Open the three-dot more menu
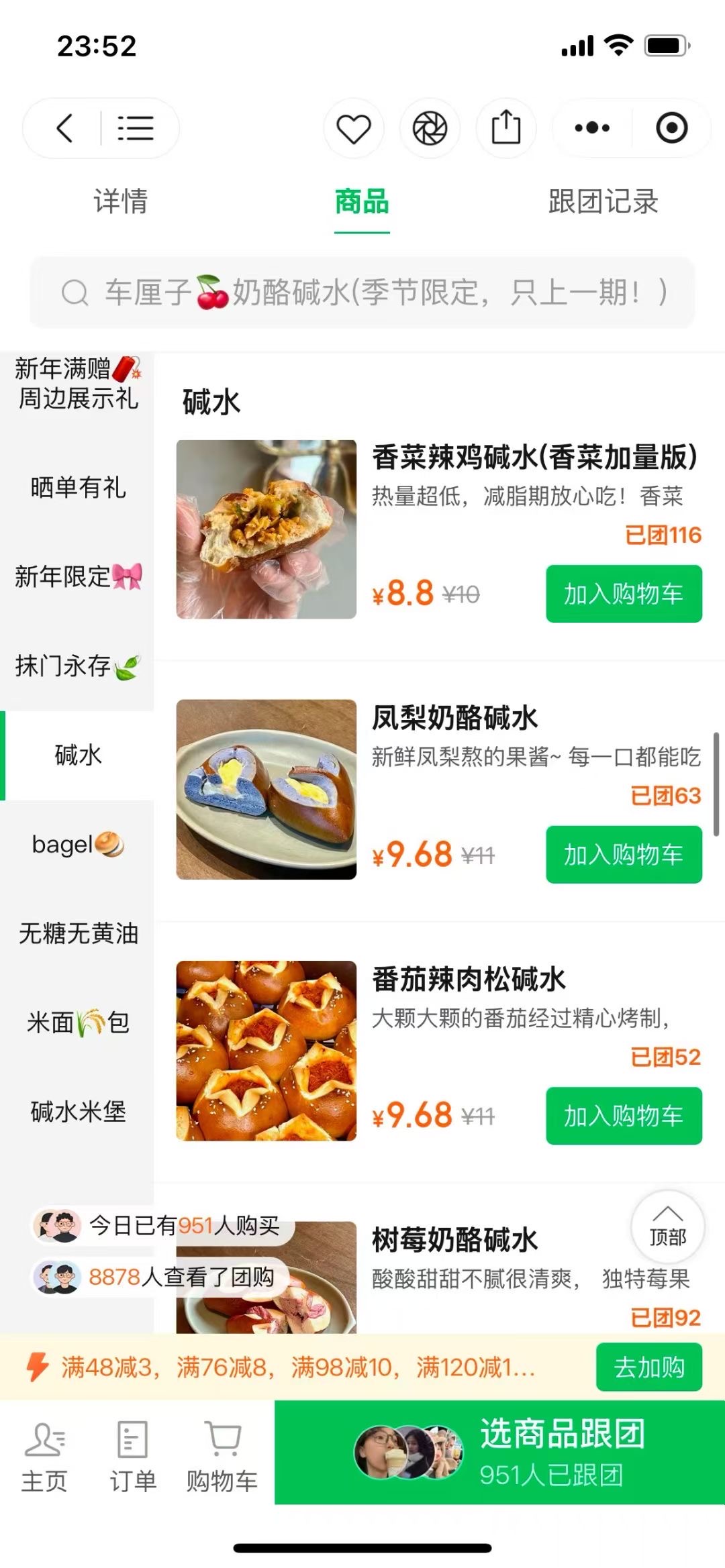725x1568 pixels. pos(592,127)
